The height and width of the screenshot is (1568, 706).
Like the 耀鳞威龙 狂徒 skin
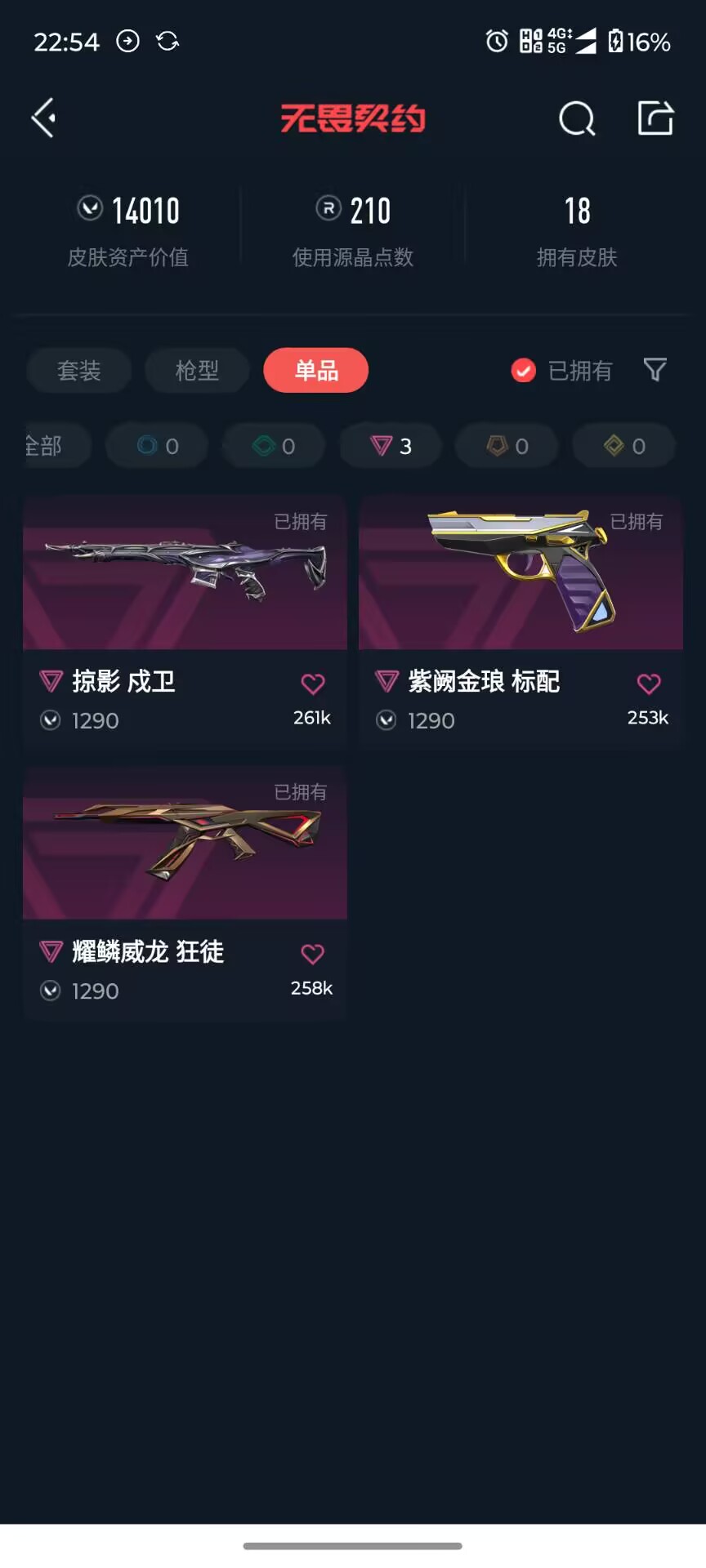click(x=313, y=954)
